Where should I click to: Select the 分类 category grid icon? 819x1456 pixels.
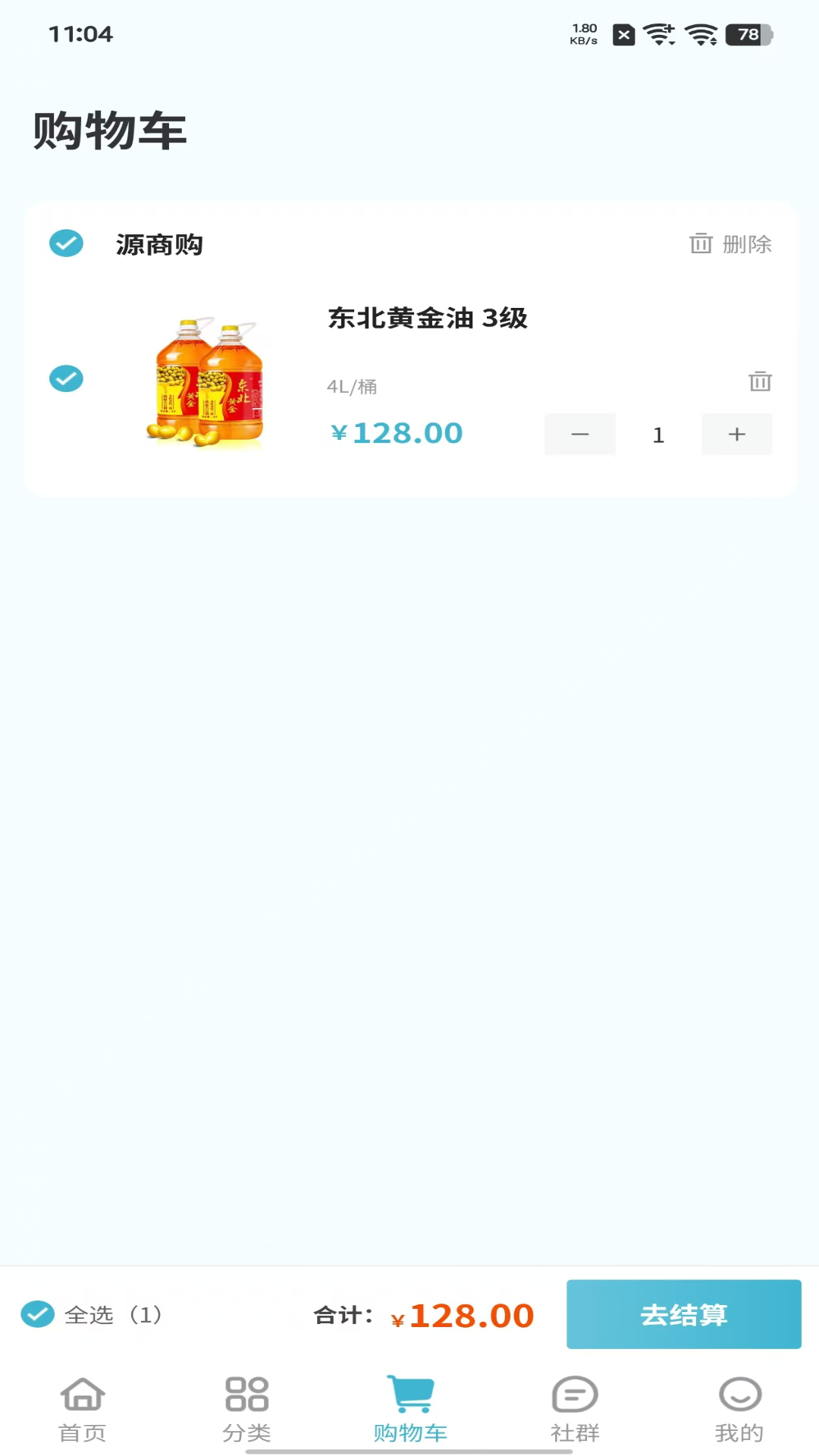245,1407
